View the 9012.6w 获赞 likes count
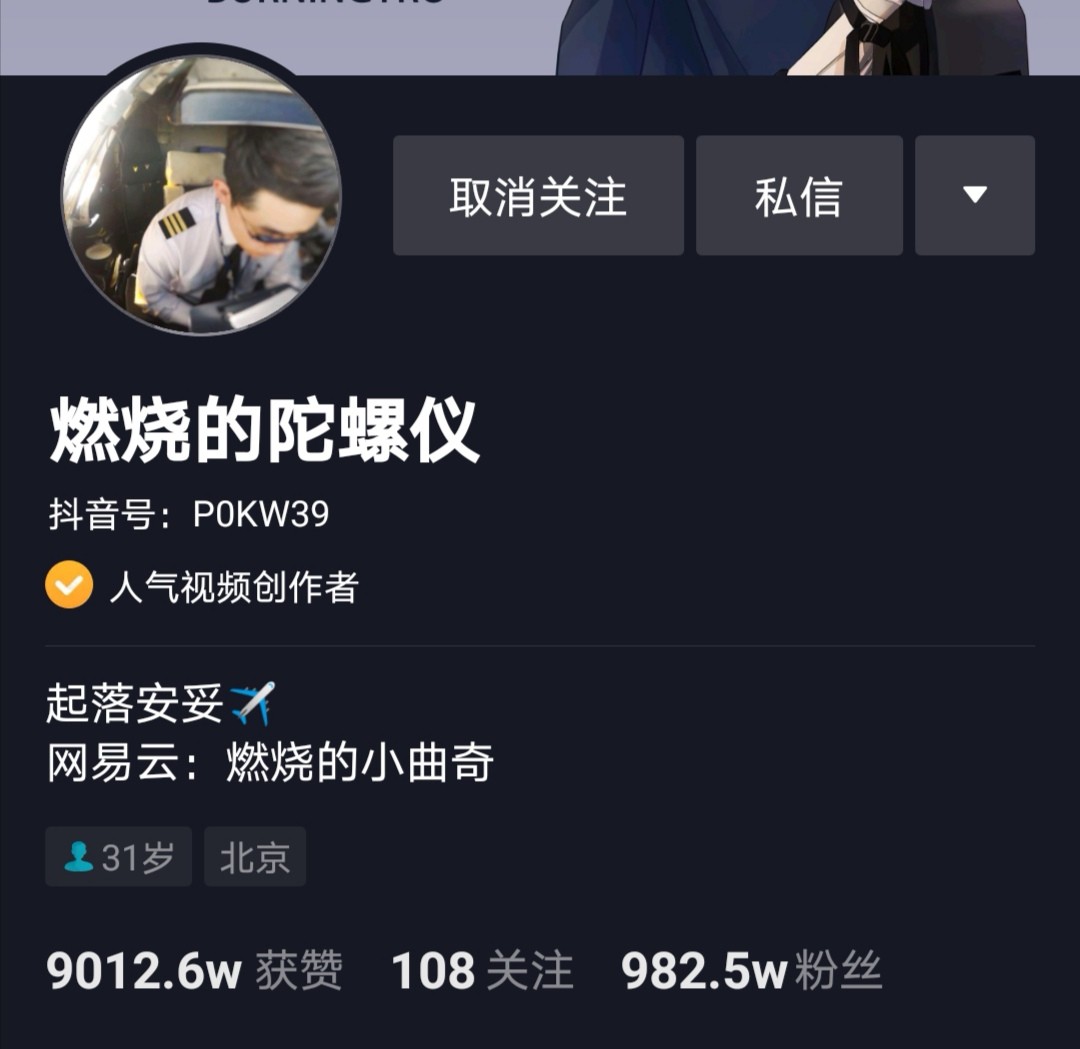 (x=194, y=971)
